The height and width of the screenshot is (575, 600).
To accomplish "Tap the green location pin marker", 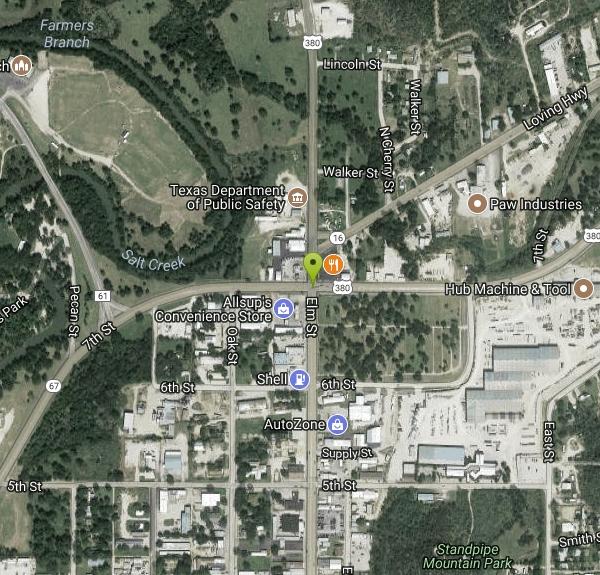I will coord(313,266).
